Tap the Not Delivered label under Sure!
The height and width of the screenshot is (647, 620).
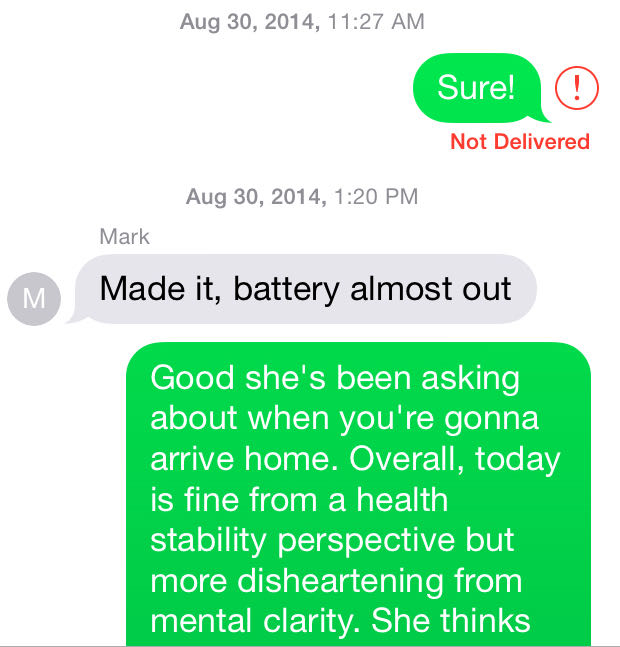tap(520, 141)
